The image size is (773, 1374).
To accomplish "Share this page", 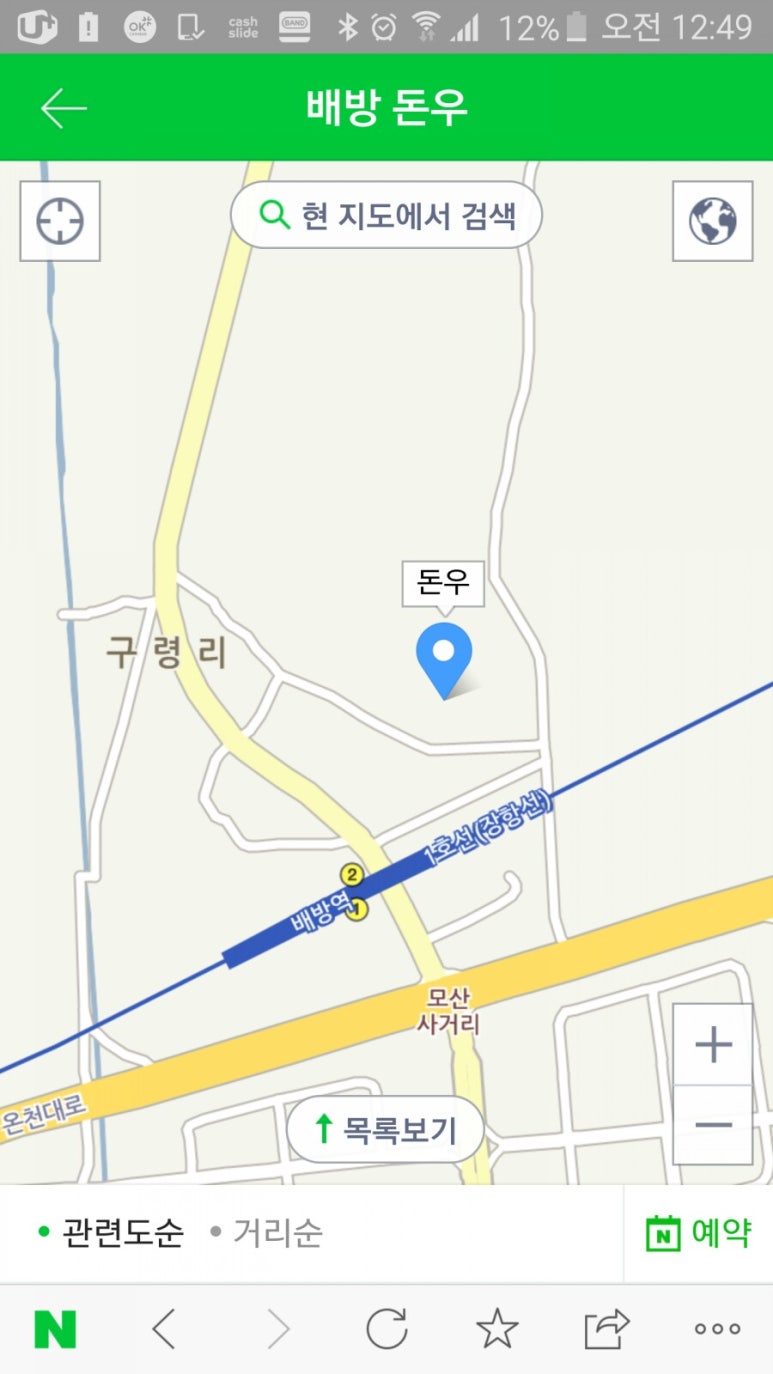I will (607, 1329).
